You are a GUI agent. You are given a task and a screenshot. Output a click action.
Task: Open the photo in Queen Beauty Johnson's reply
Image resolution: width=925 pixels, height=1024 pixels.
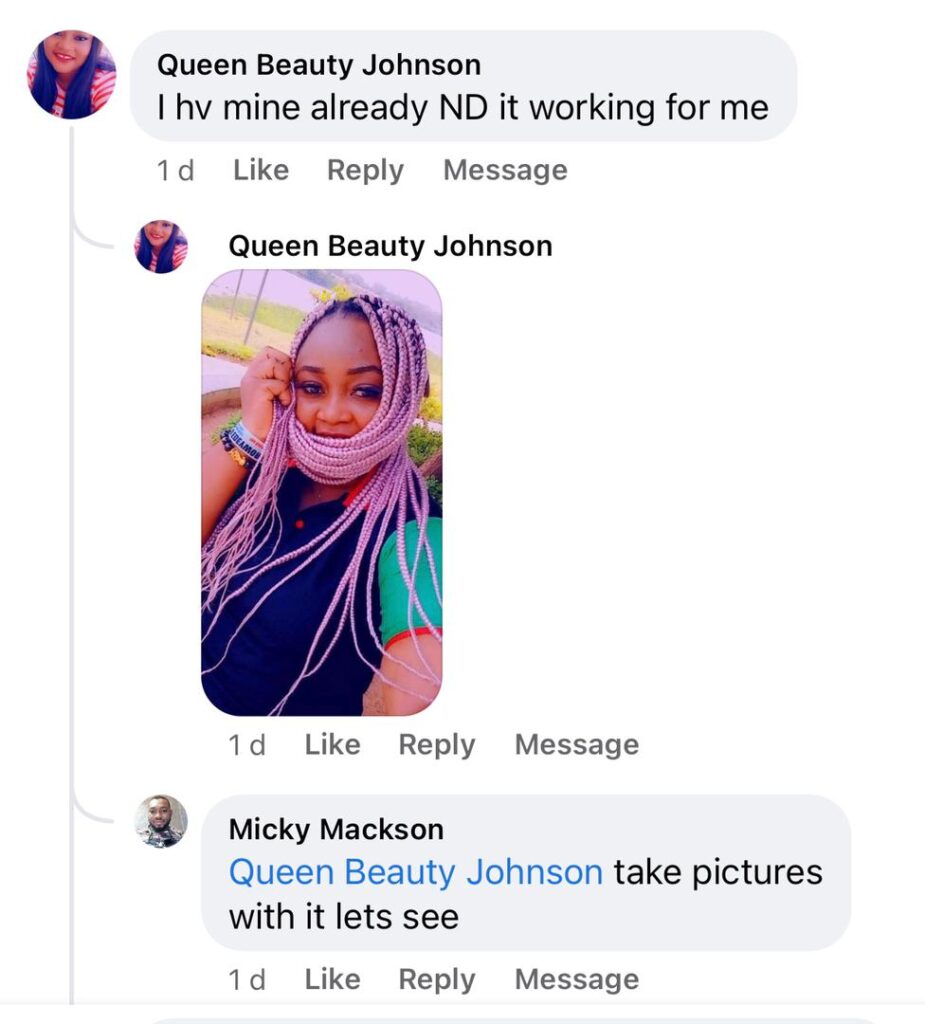pyautogui.click(x=321, y=492)
